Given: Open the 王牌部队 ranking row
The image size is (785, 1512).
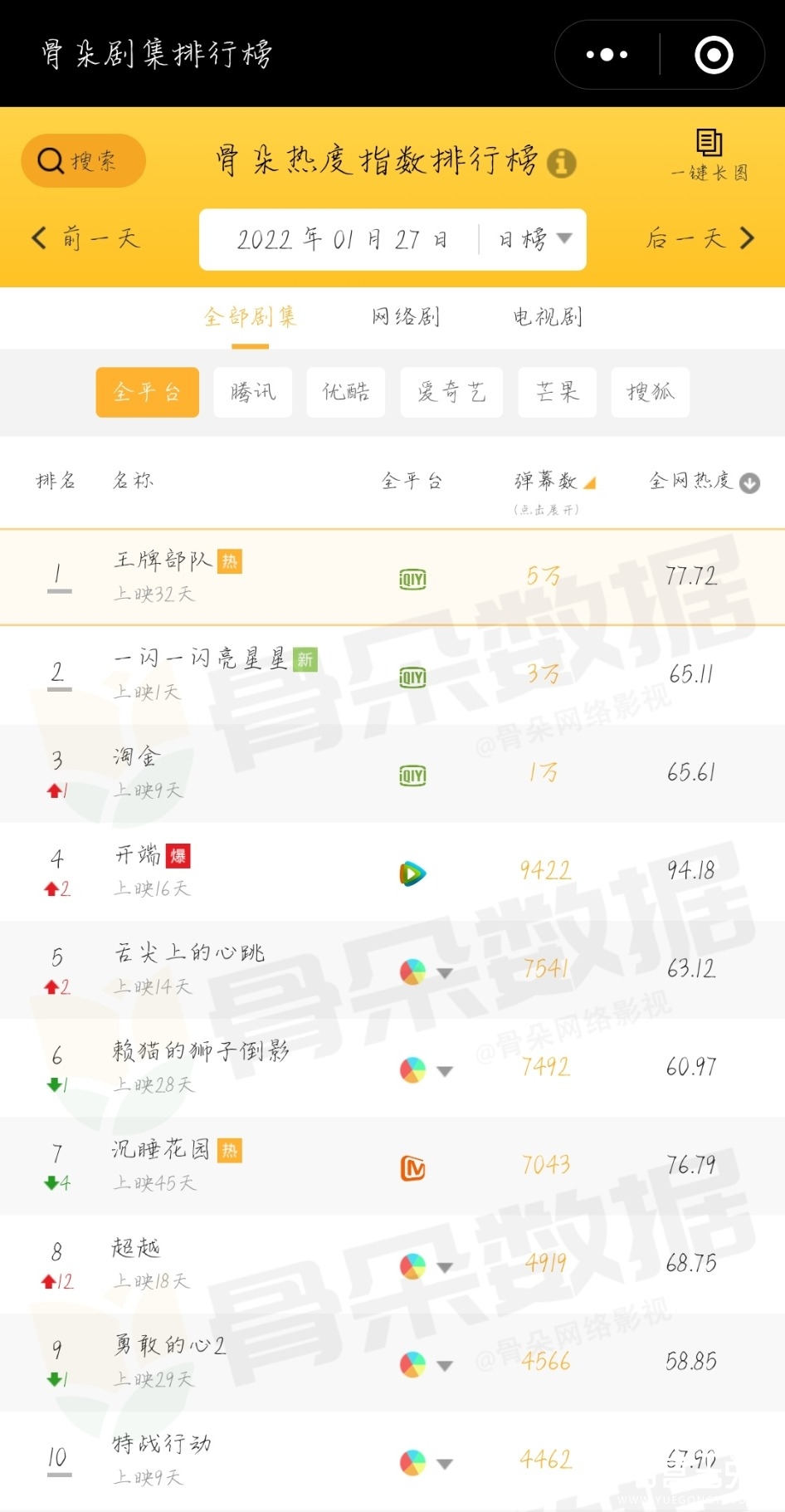Looking at the screenshot, I should click(392, 577).
